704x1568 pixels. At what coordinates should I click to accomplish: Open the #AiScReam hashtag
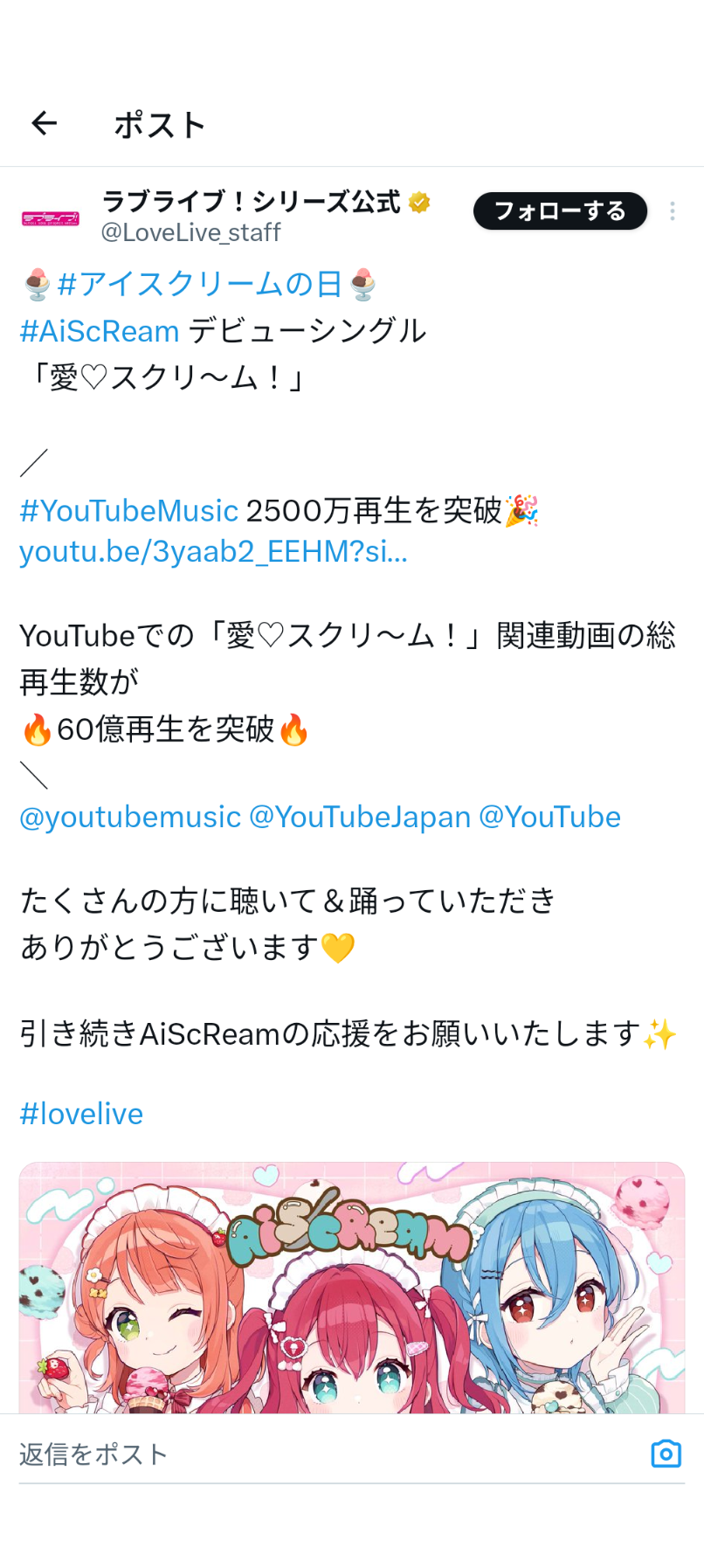[100, 331]
